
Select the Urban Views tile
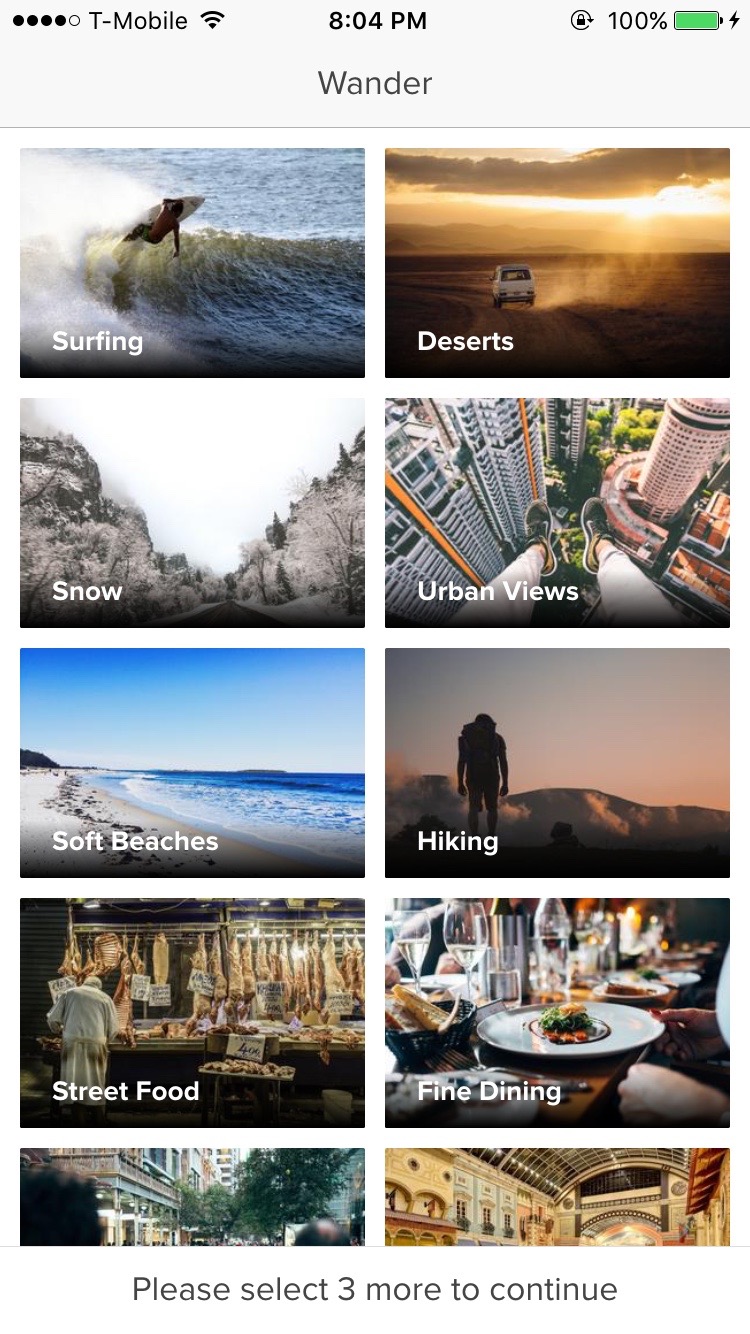click(557, 513)
